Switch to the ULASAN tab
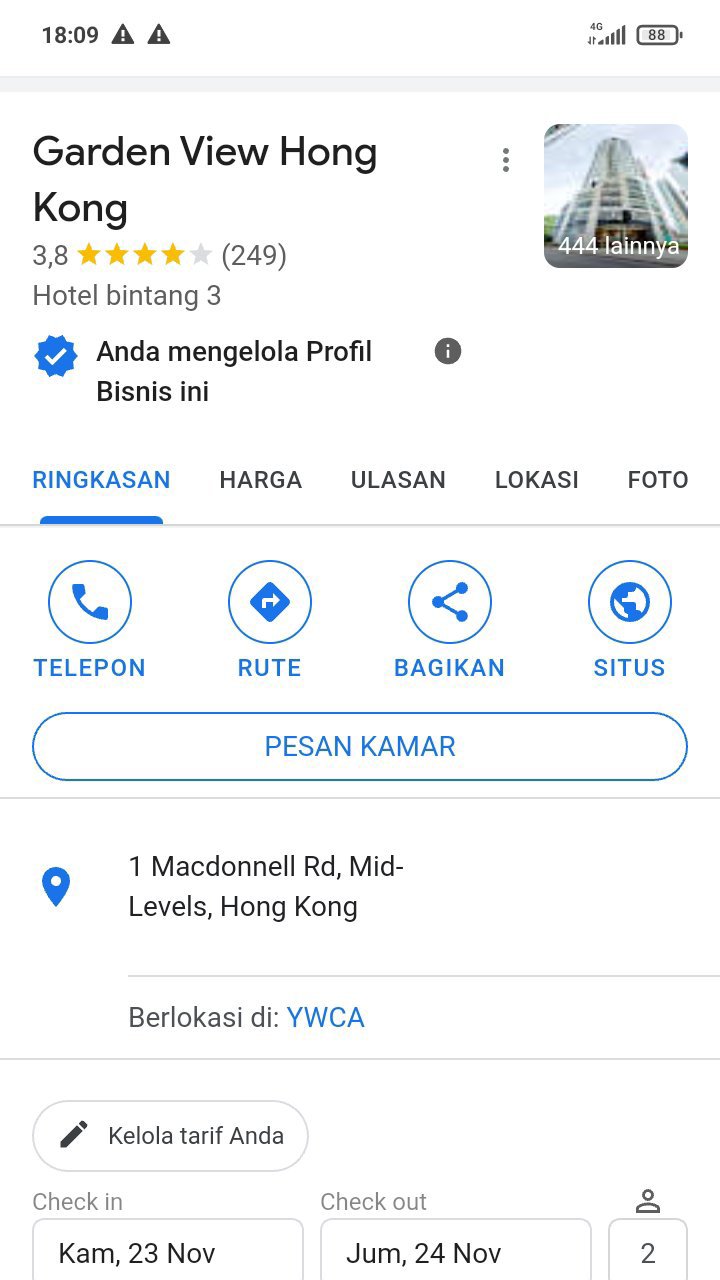The height and width of the screenshot is (1280, 720). coord(398,480)
